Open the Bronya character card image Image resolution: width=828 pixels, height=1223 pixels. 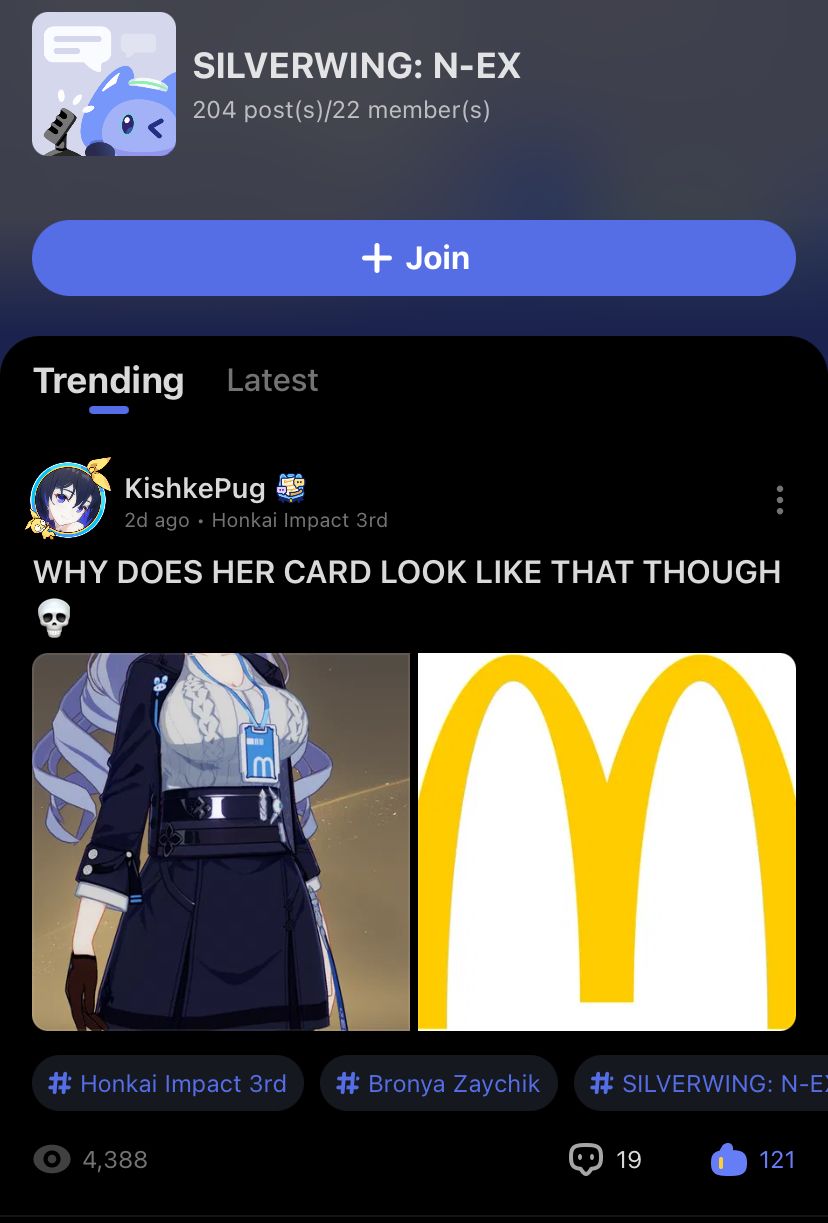(x=221, y=840)
